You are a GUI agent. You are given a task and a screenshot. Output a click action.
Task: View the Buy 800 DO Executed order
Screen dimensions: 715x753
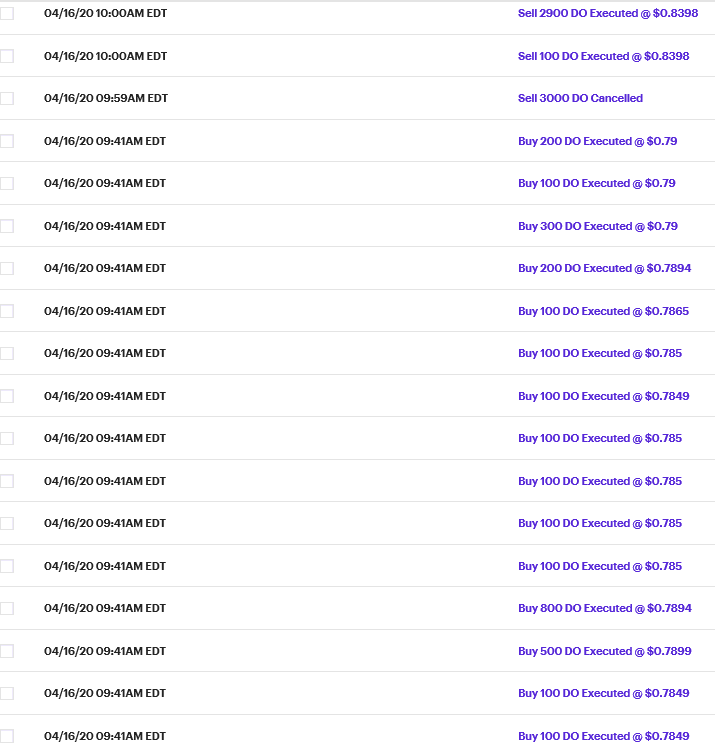click(603, 608)
